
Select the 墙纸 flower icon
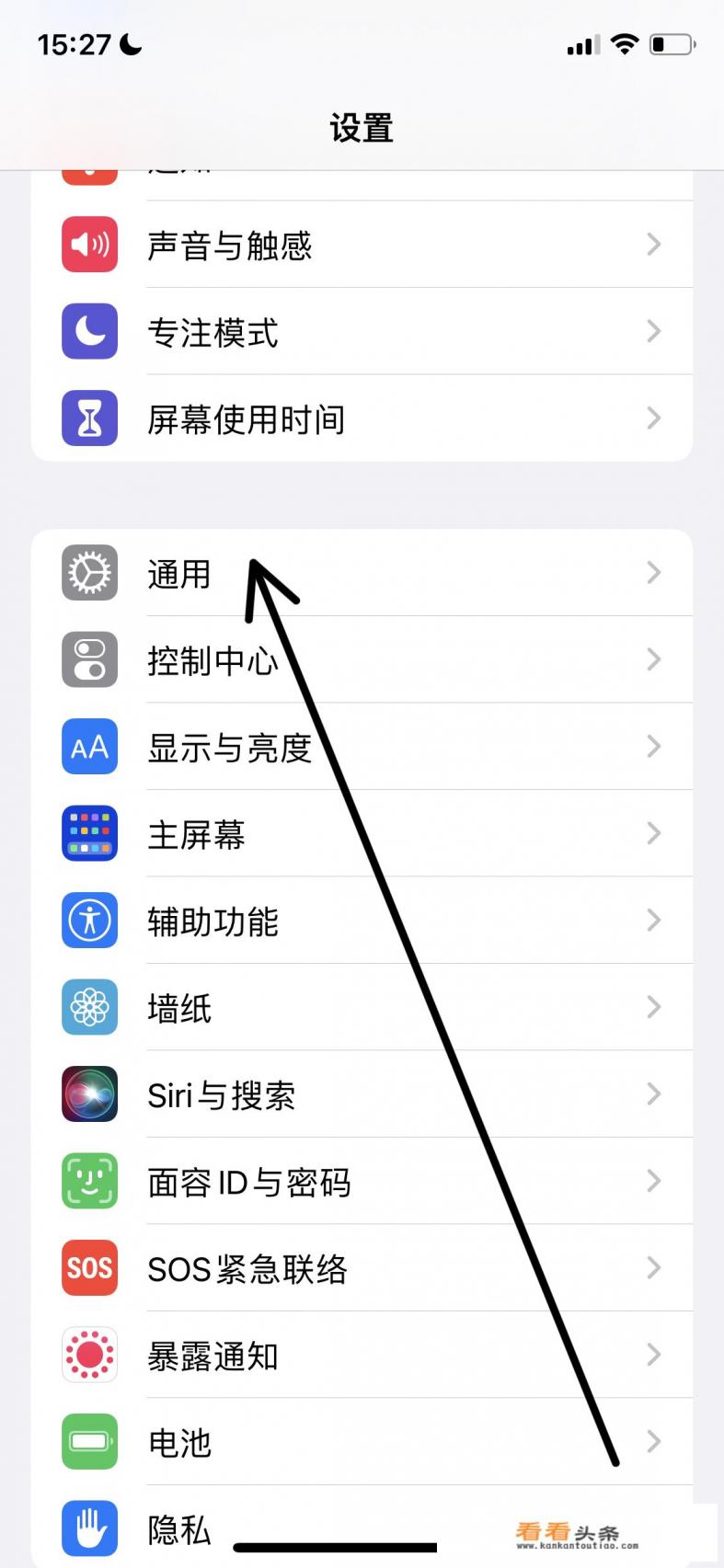click(89, 1007)
